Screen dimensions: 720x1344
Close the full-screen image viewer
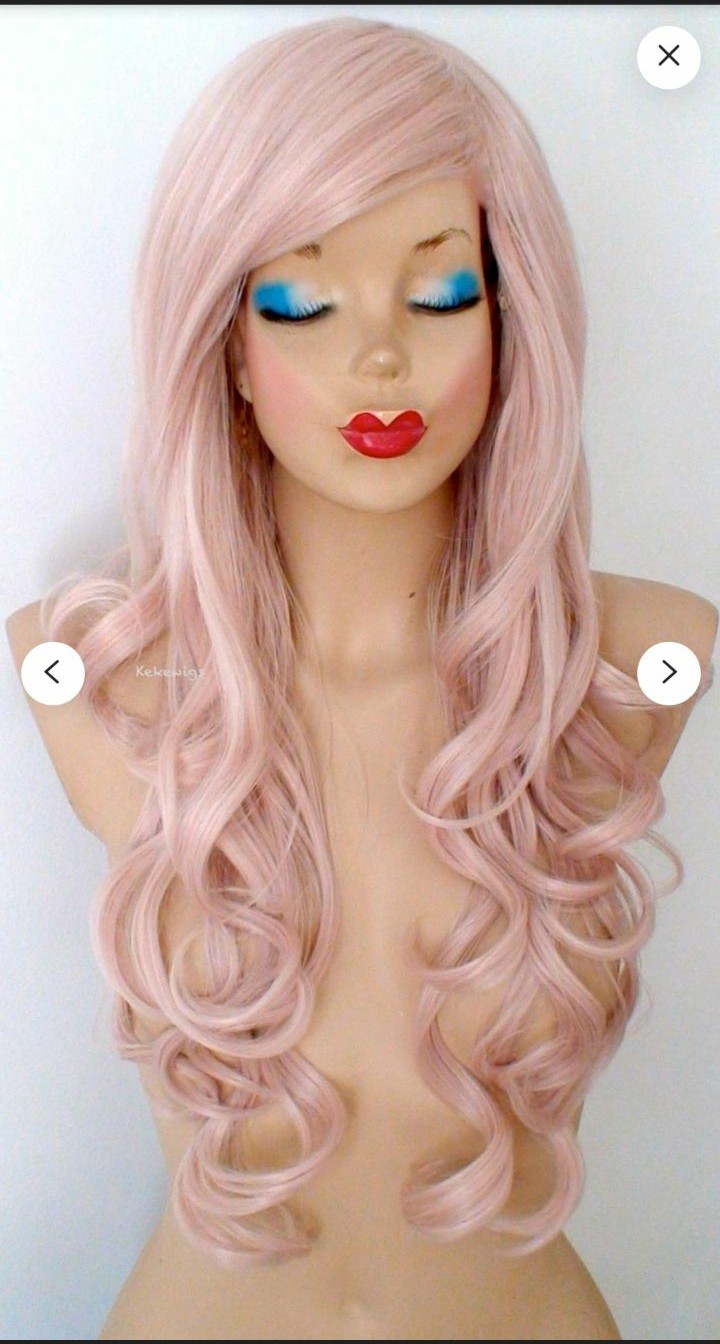tap(669, 56)
